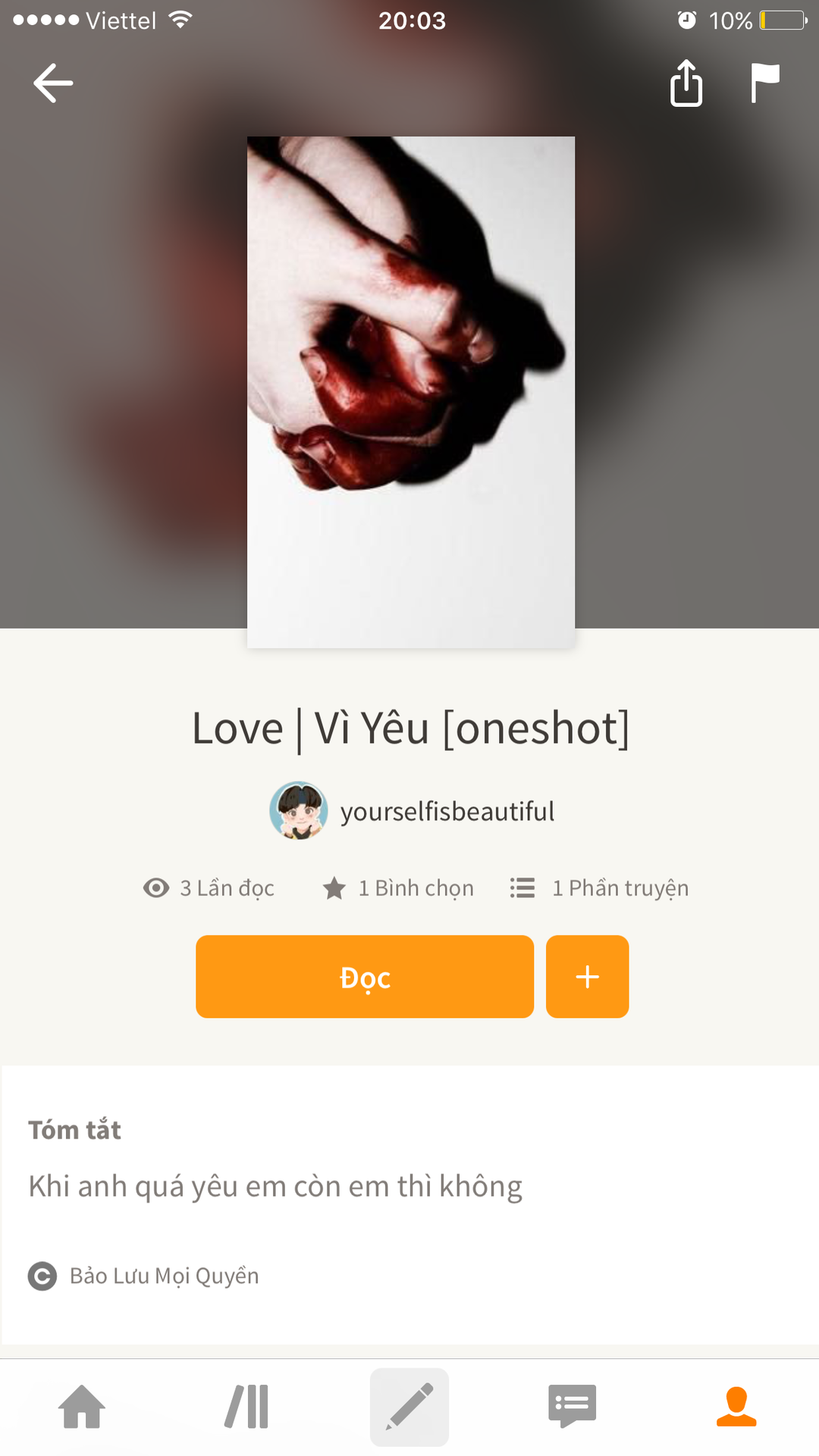
Task: Add the story with the plus button
Action: pyautogui.click(x=587, y=977)
